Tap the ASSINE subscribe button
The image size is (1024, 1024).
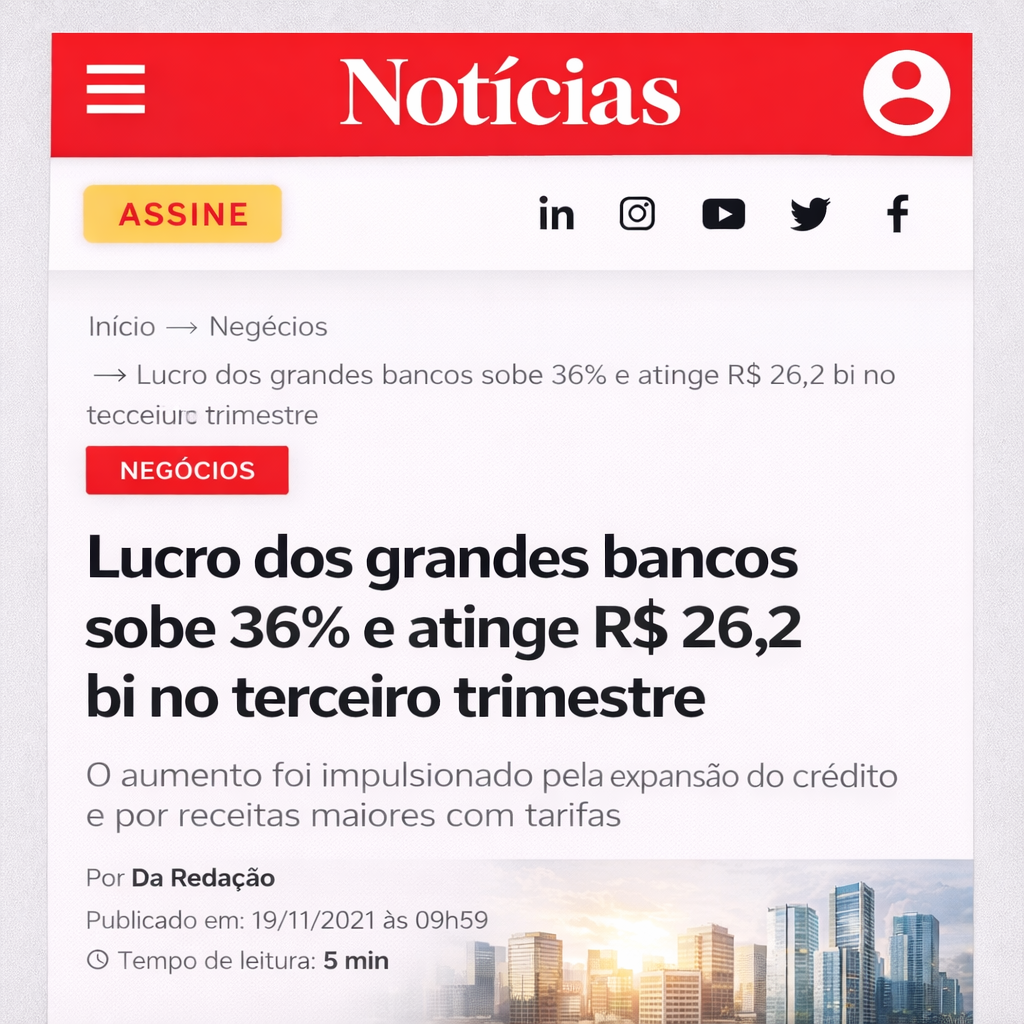click(x=183, y=214)
